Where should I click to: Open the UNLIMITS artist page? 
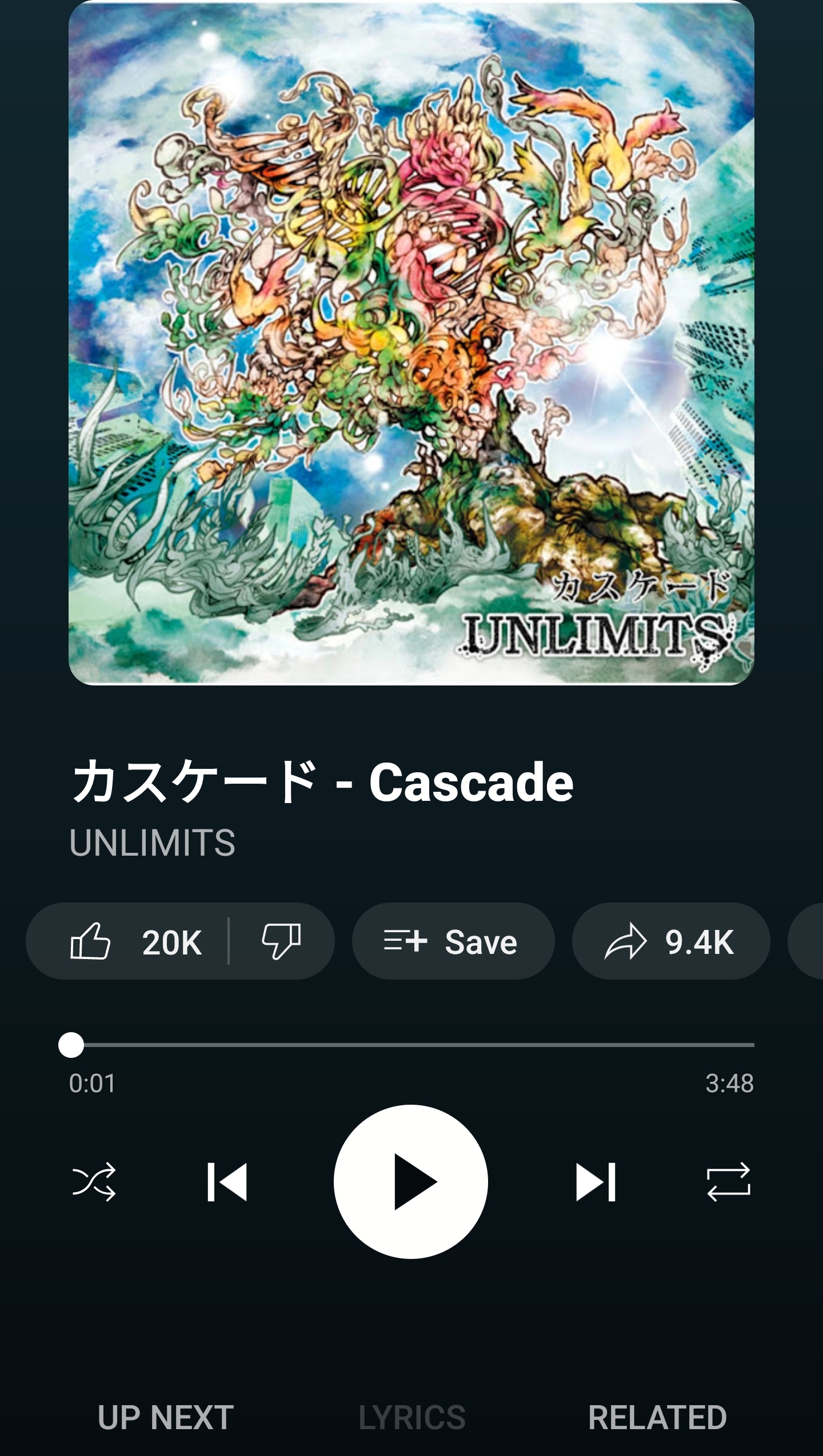[152, 843]
